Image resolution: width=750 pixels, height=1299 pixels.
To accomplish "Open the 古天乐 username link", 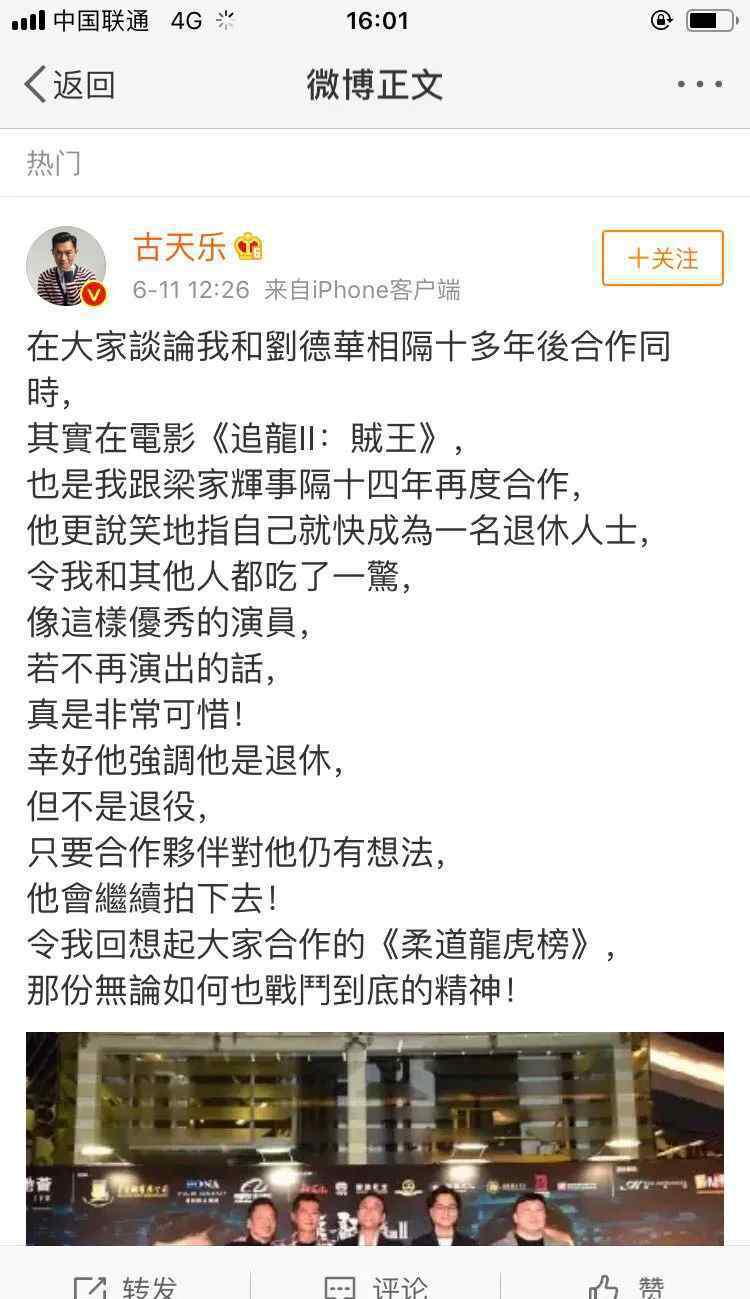I will click(180, 246).
